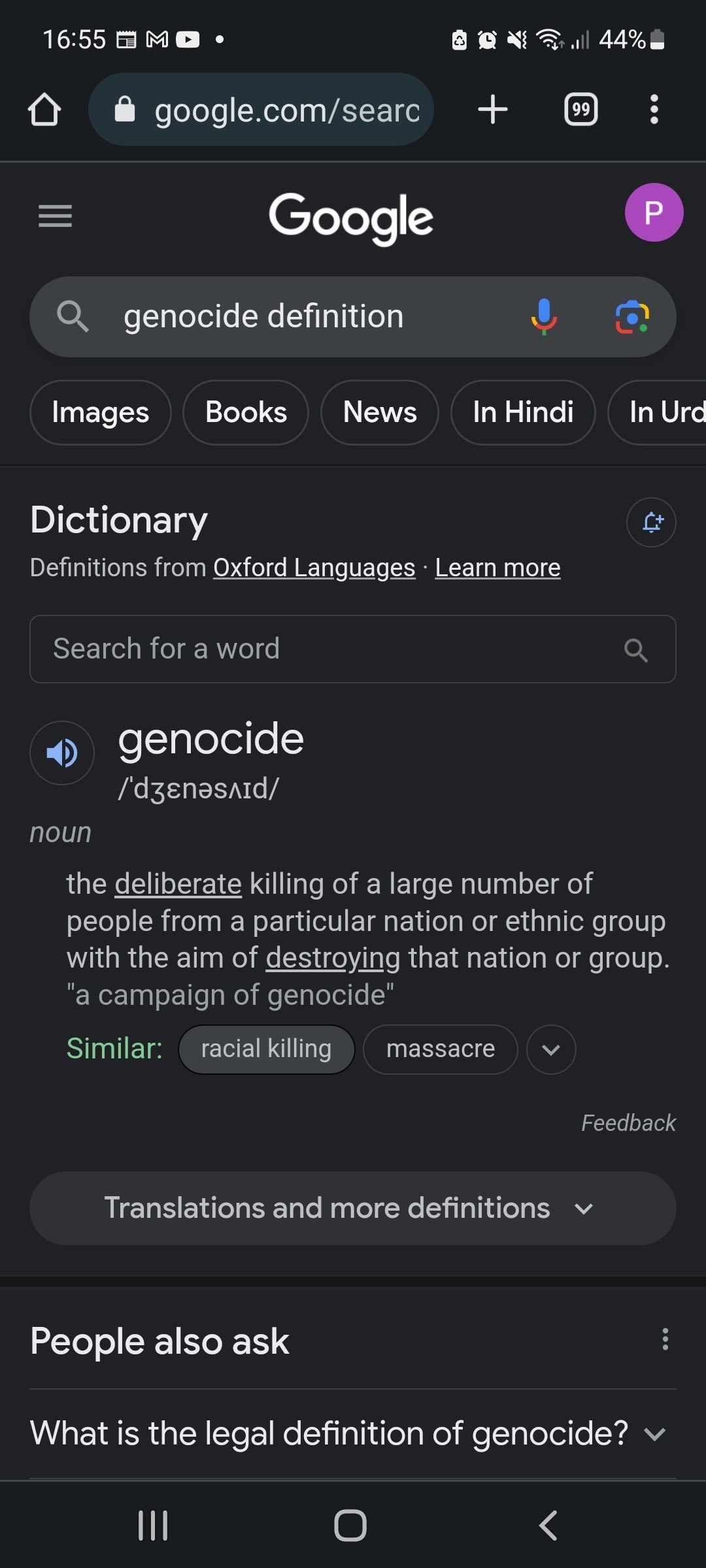
Task: Open the purple P account avatar
Action: [x=654, y=212]
